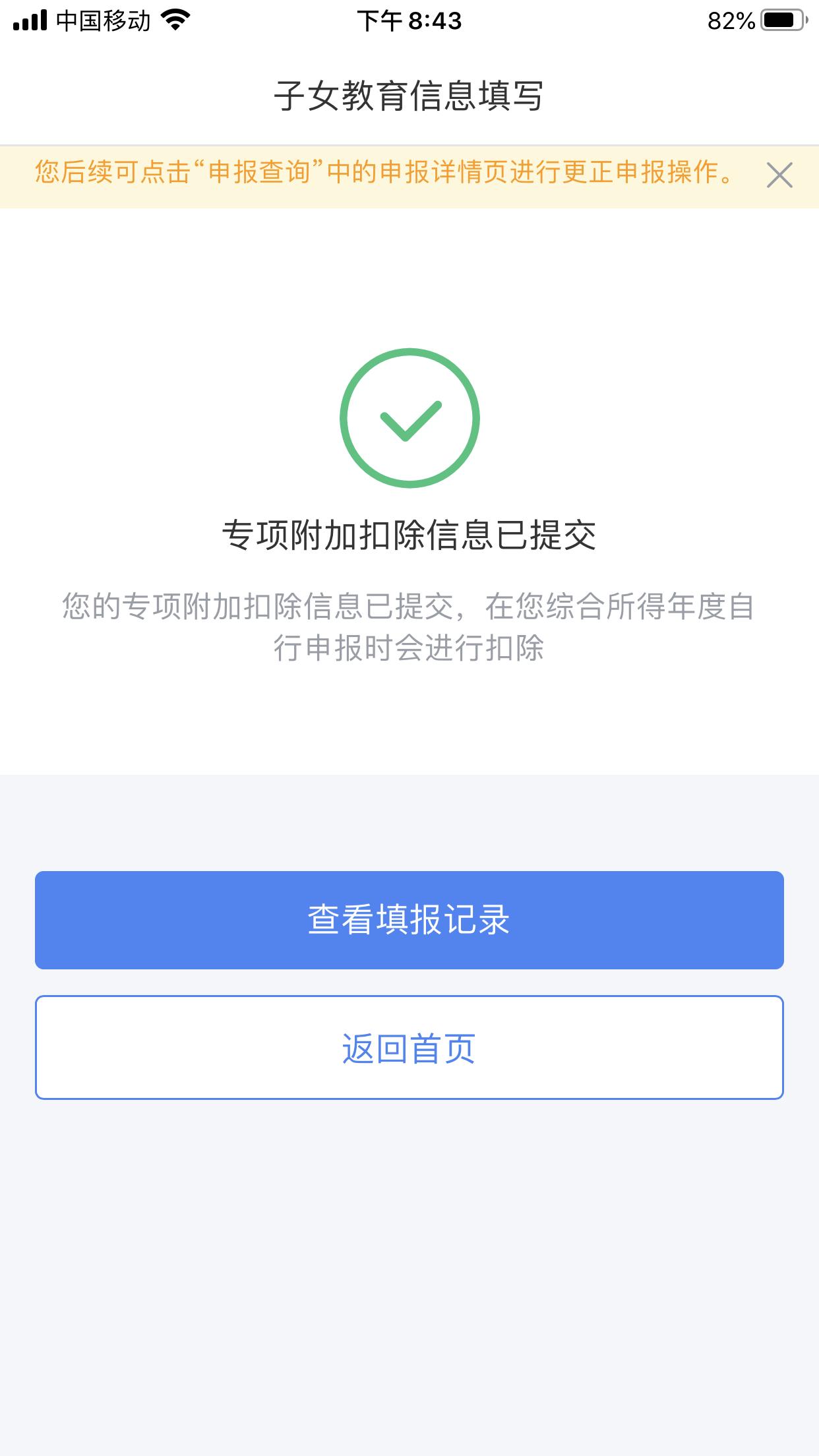Click the WiFi icon in status bar
Viewport: 819px width, 1456px height.
(x=176, y=20)
